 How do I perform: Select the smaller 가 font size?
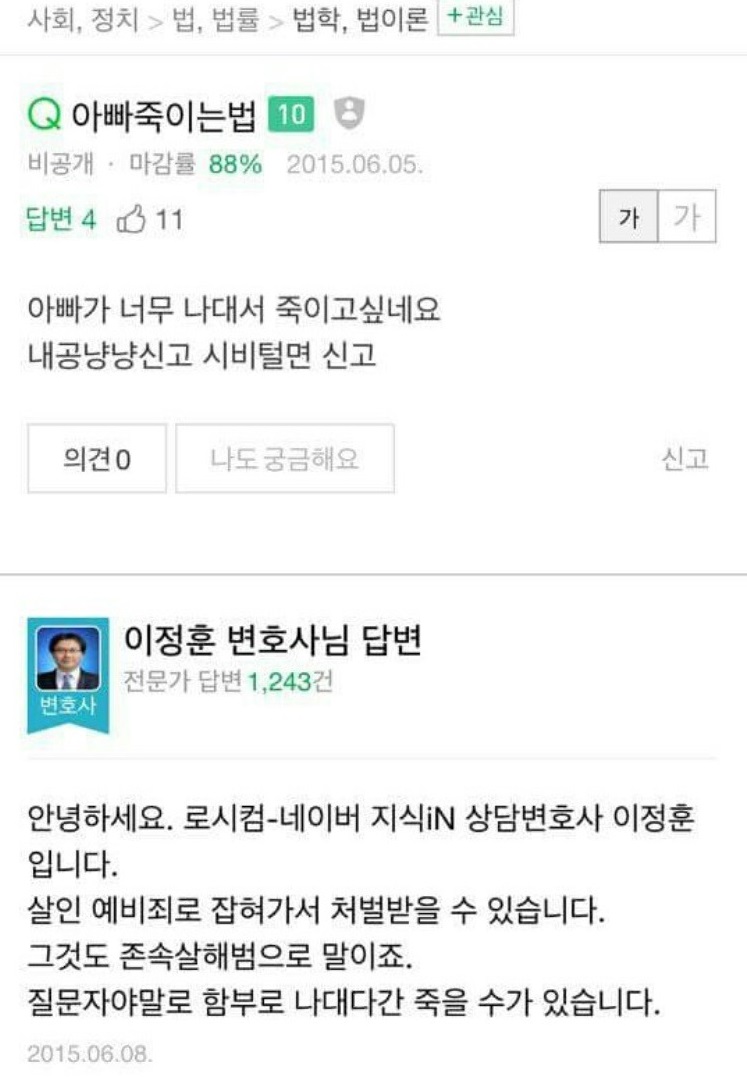click(x=628, y=218)
